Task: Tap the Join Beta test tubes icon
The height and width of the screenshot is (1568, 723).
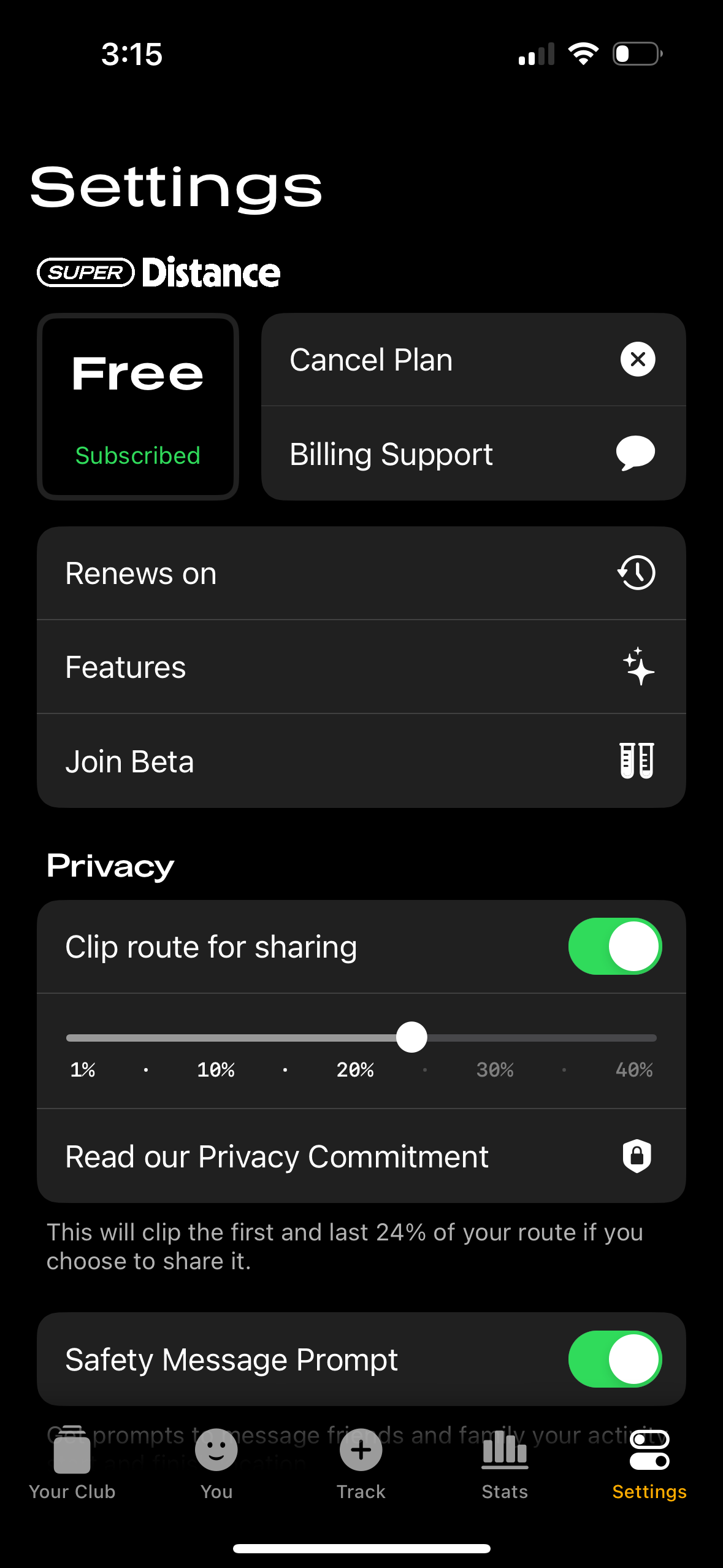Action: (637, 760)
